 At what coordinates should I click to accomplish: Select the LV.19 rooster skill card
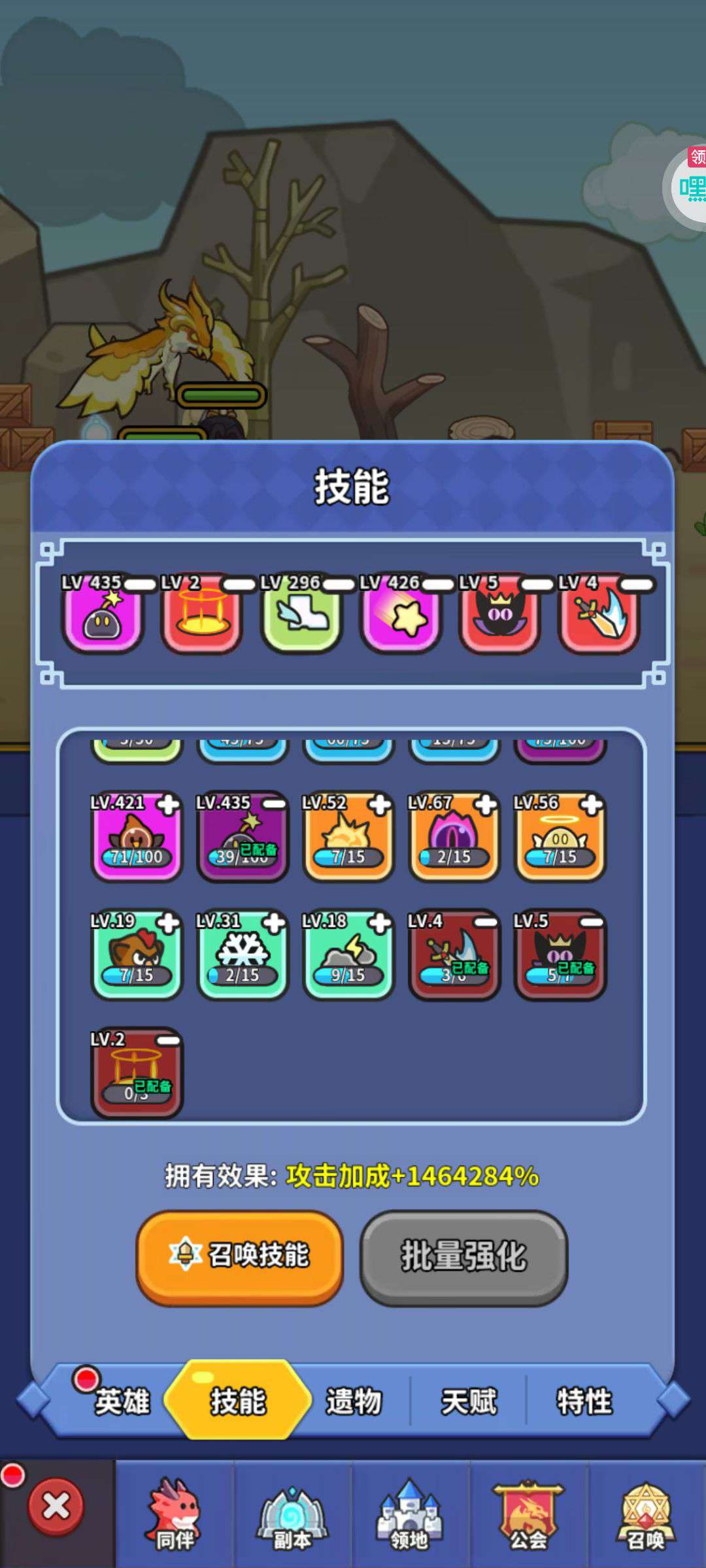(x=136, y=955)
